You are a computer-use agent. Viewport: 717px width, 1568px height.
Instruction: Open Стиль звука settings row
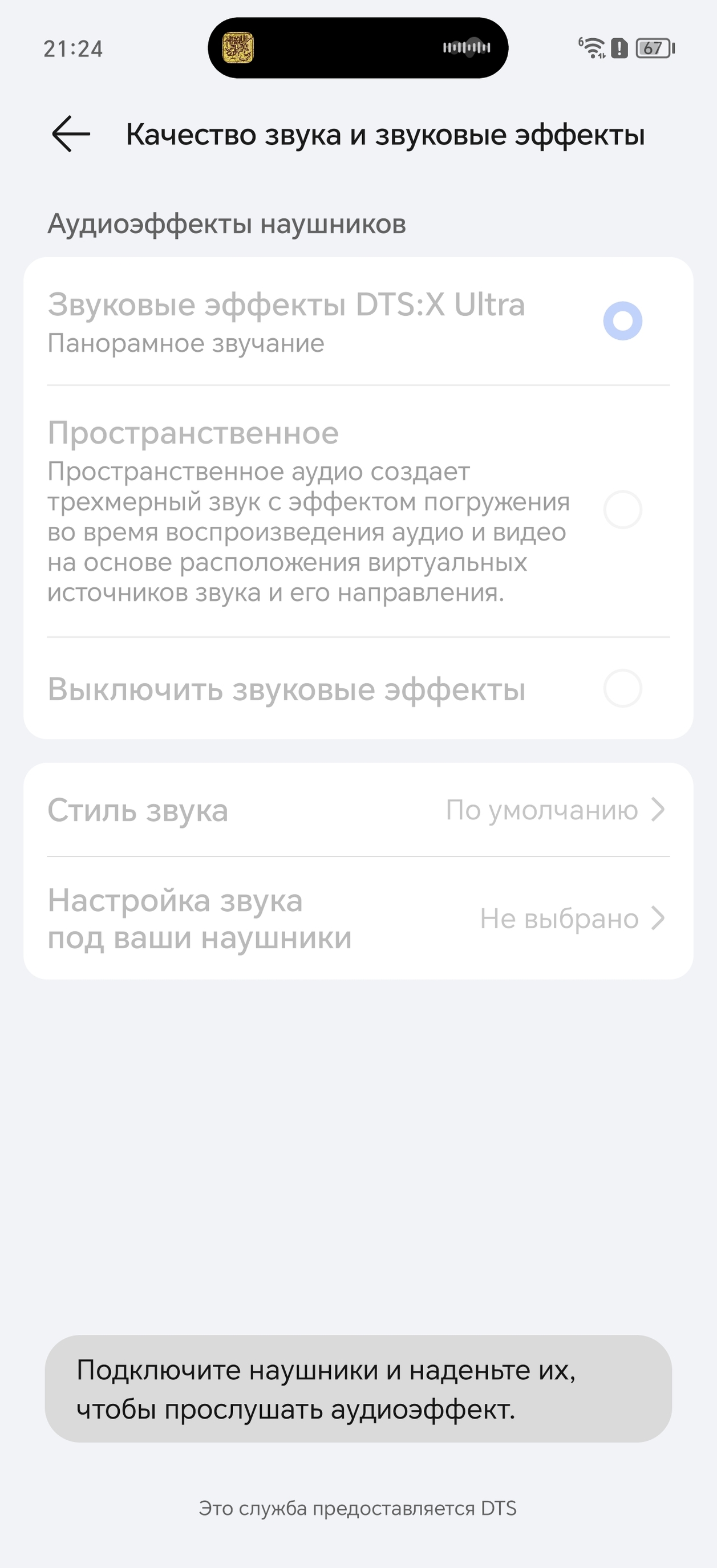tap(358, 810)
